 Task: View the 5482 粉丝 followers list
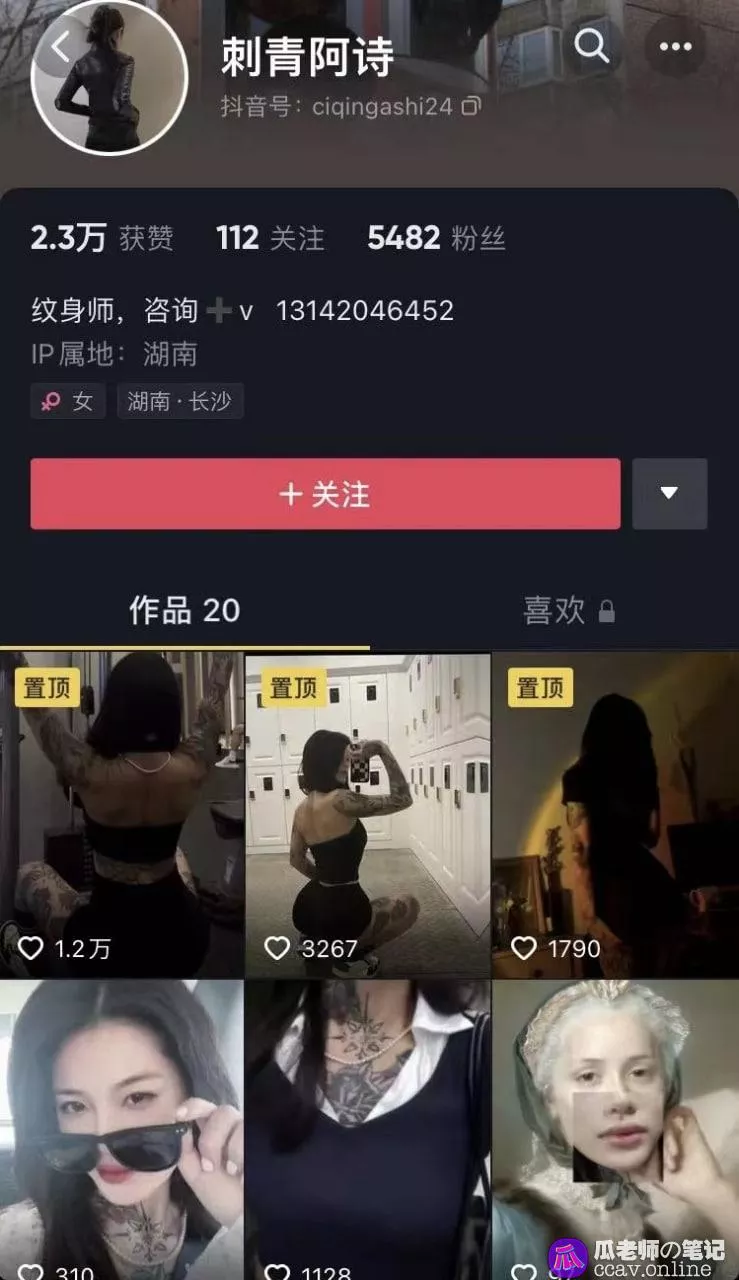(x=436, y=238)
